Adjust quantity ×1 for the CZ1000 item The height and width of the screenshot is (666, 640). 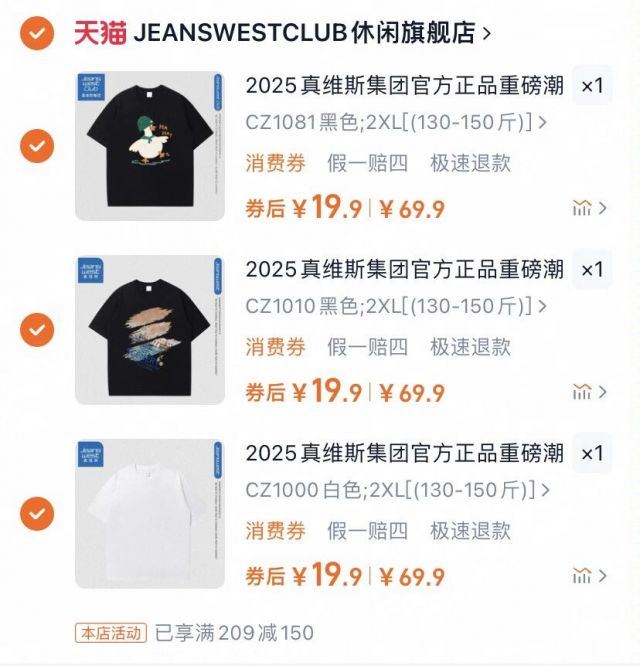click(592, 453)
